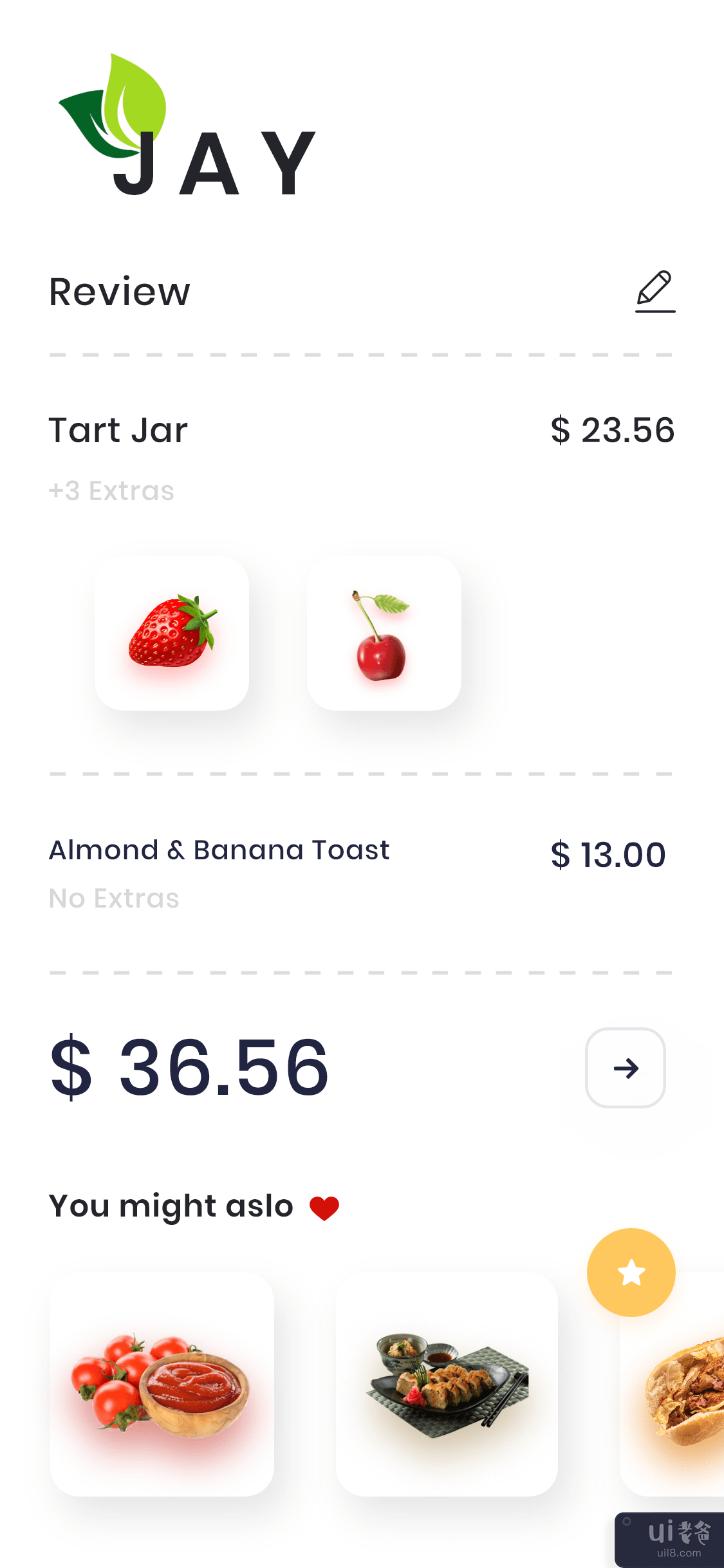Open the Tart Jar order item
Viewport: 724px width, 1568px height.
(118, 430)
